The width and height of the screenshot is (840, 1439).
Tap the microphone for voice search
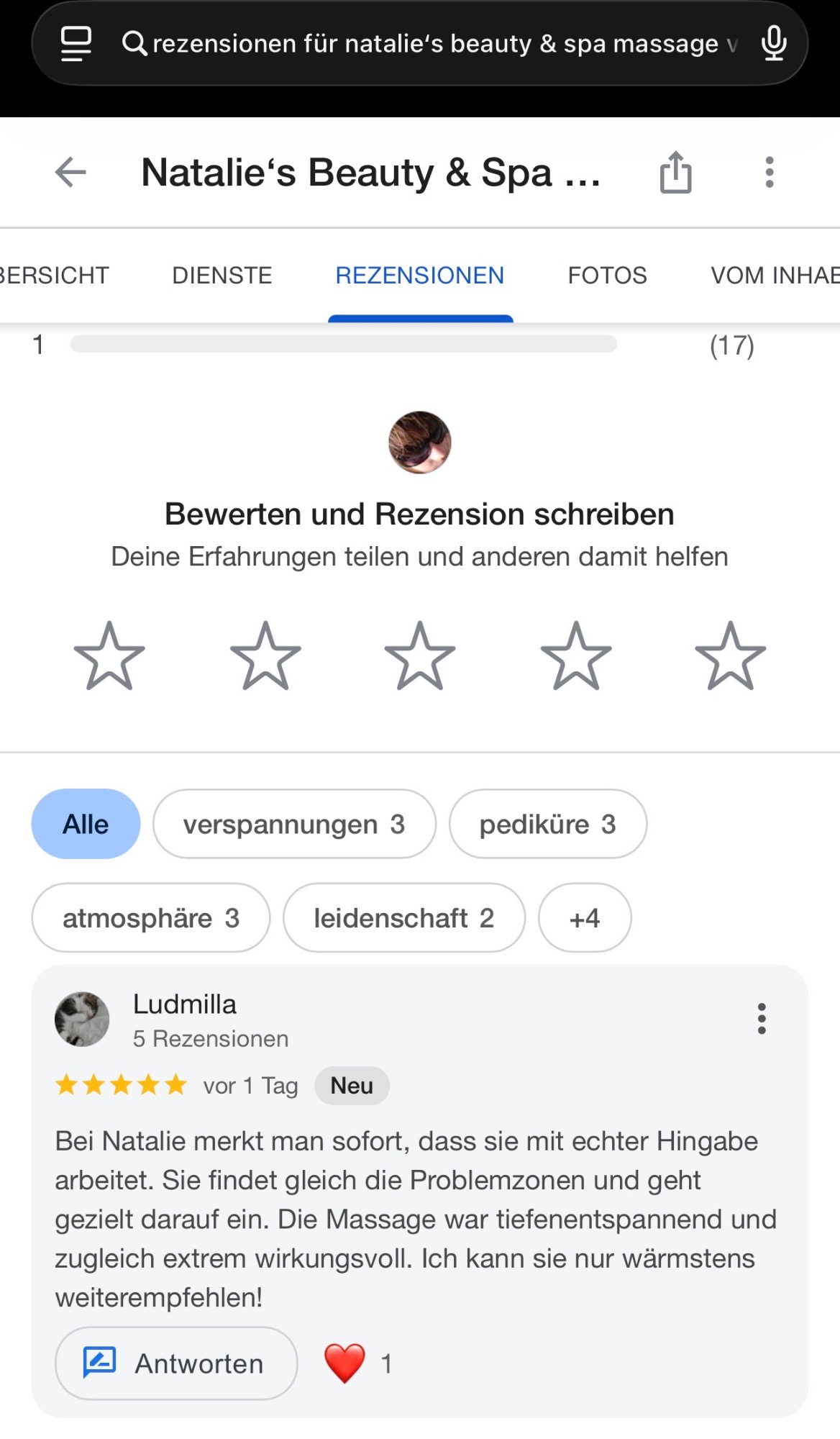[774, 43]
